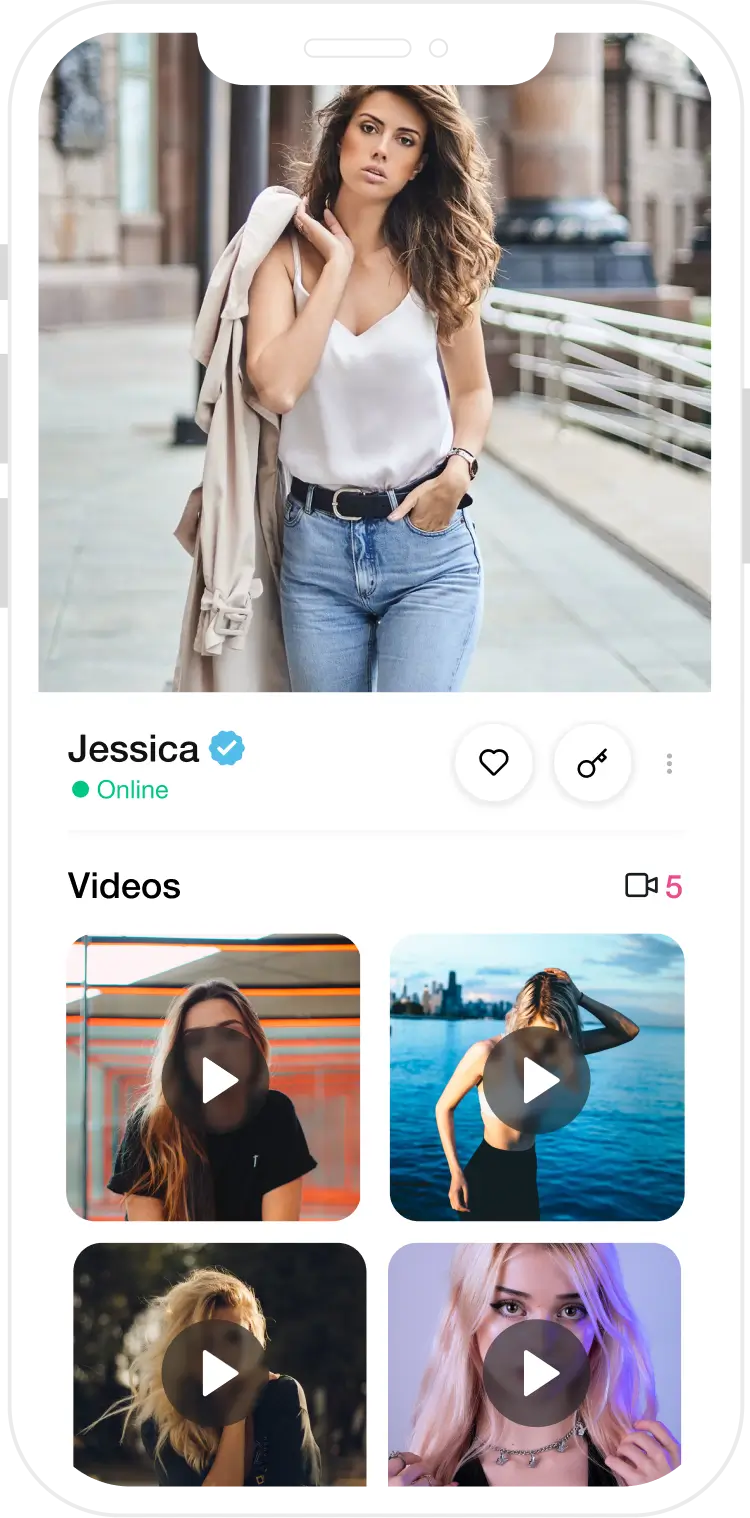Like Jessica's profile with the heart
Image resolution: width=750 pixels, height=1518 pixels.
[494, 763]
